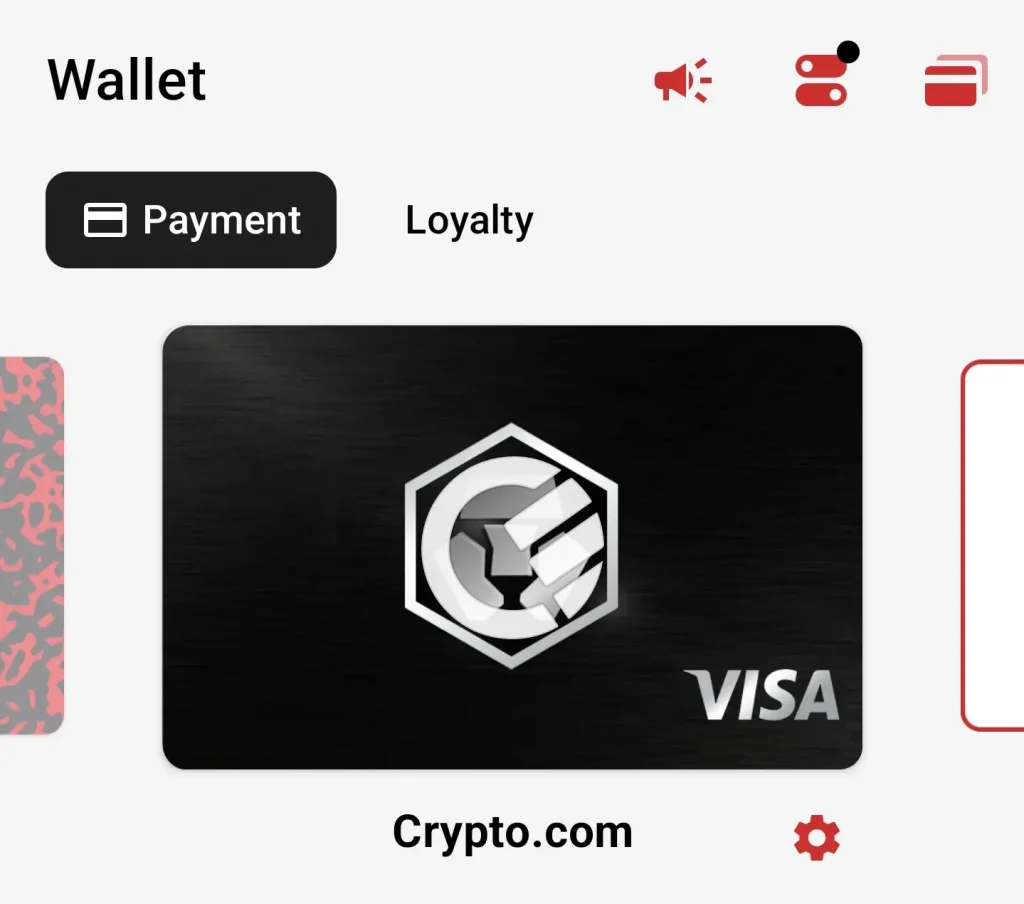
Task: Select the Payment tab
Action: [x=191, y=220]
